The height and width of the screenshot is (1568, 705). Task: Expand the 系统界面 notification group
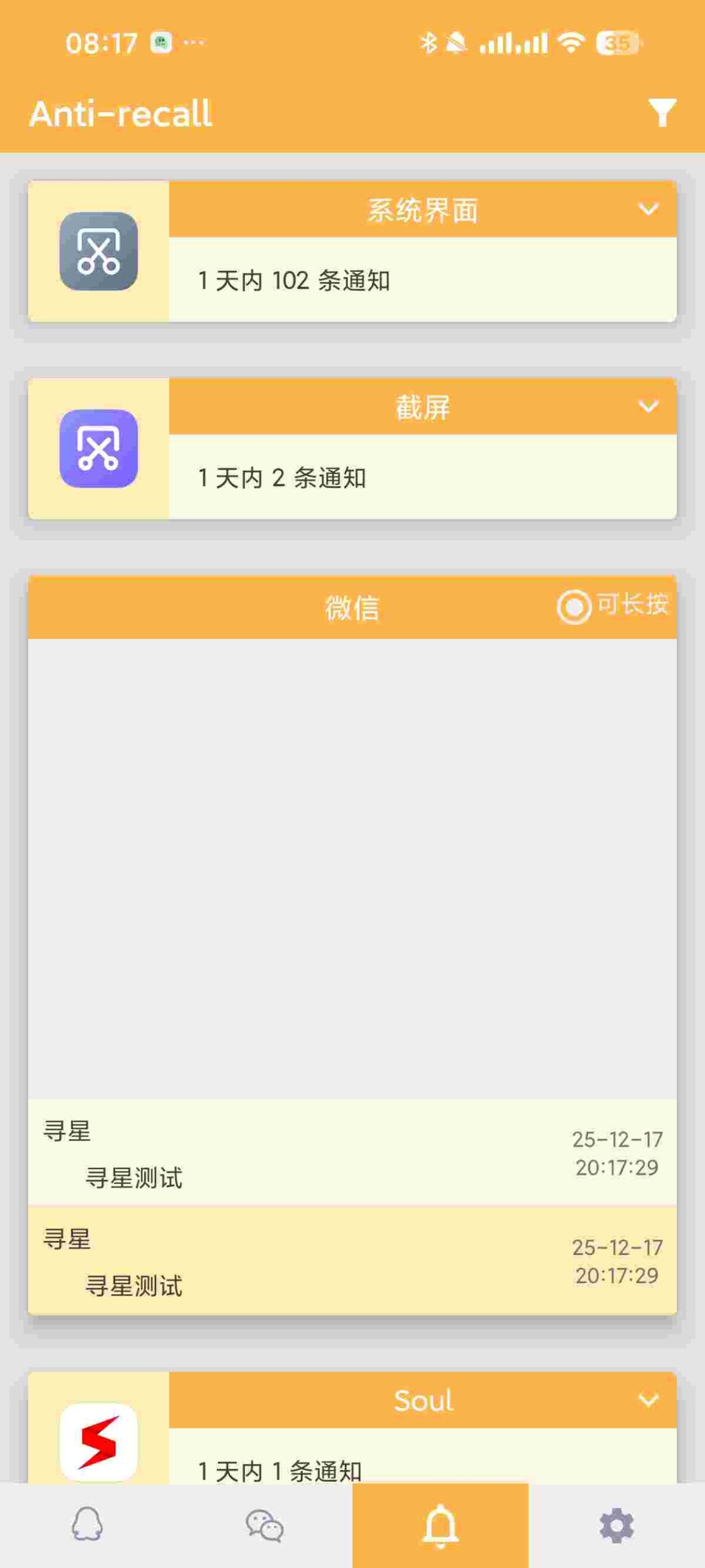pyautogui.click(x=648, y=209)
